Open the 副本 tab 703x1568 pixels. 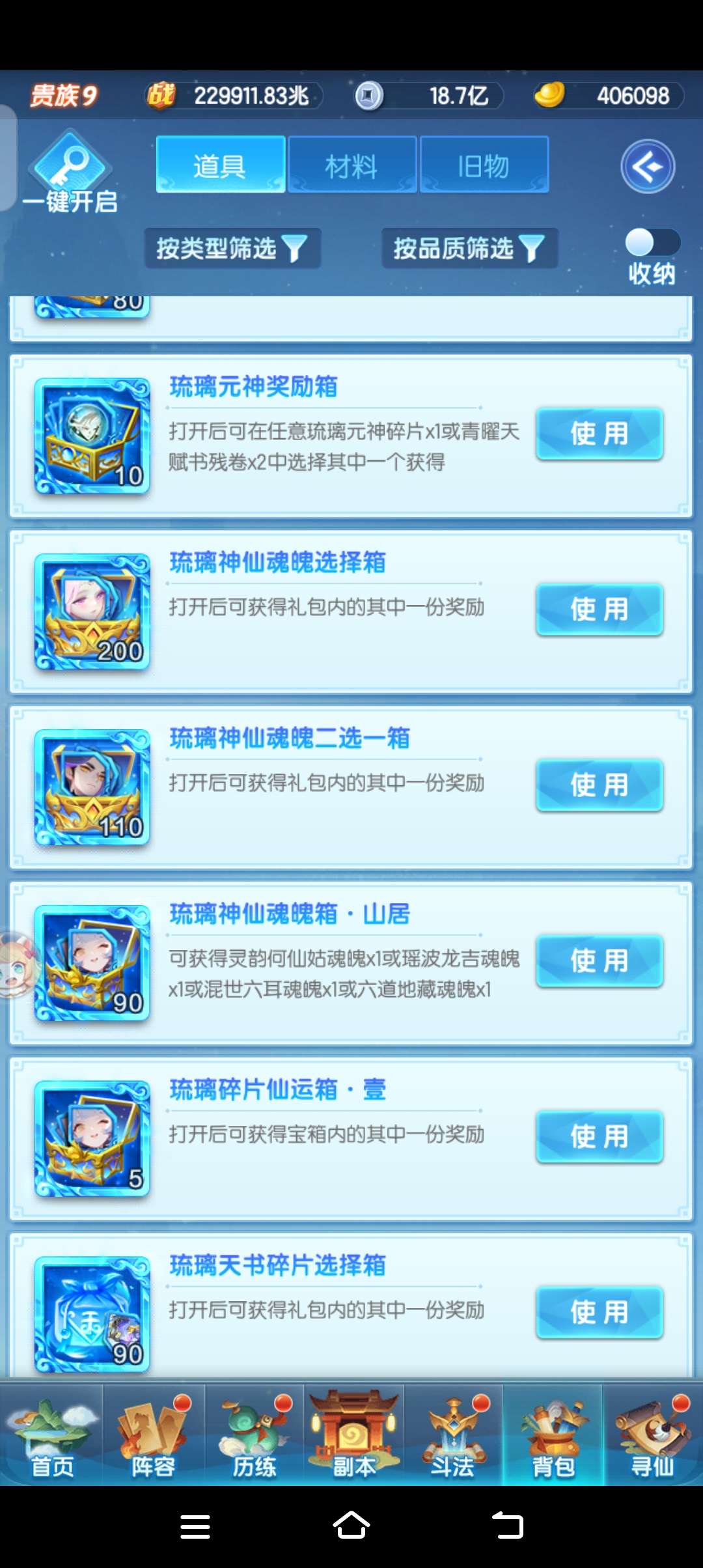(x=353, y=1436)
